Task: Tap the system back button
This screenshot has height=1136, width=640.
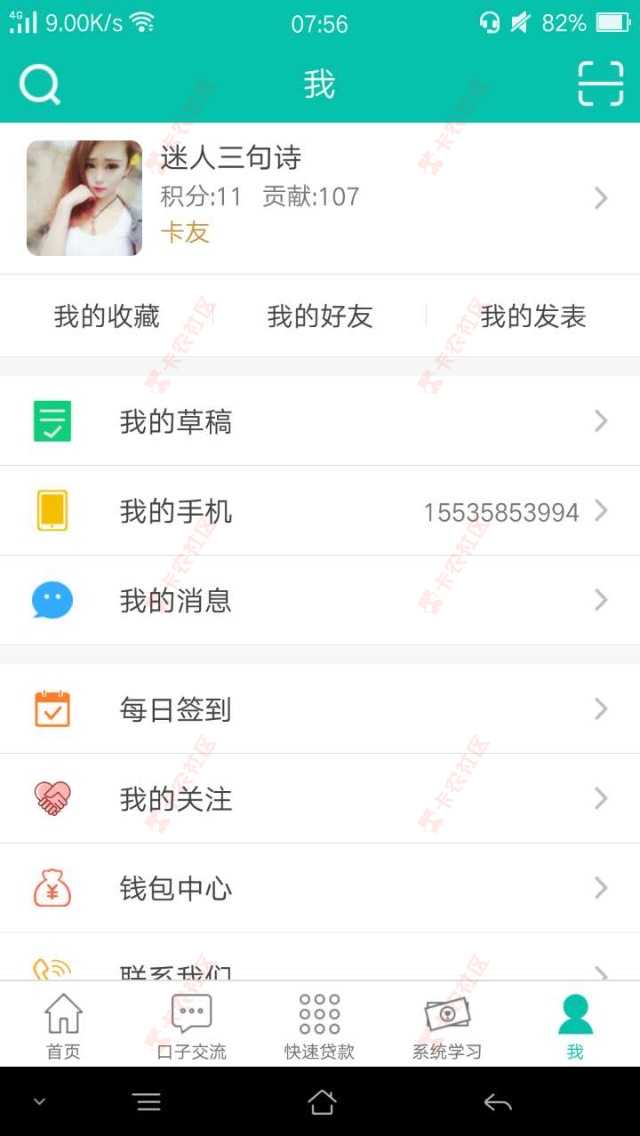Action: 497,1102
